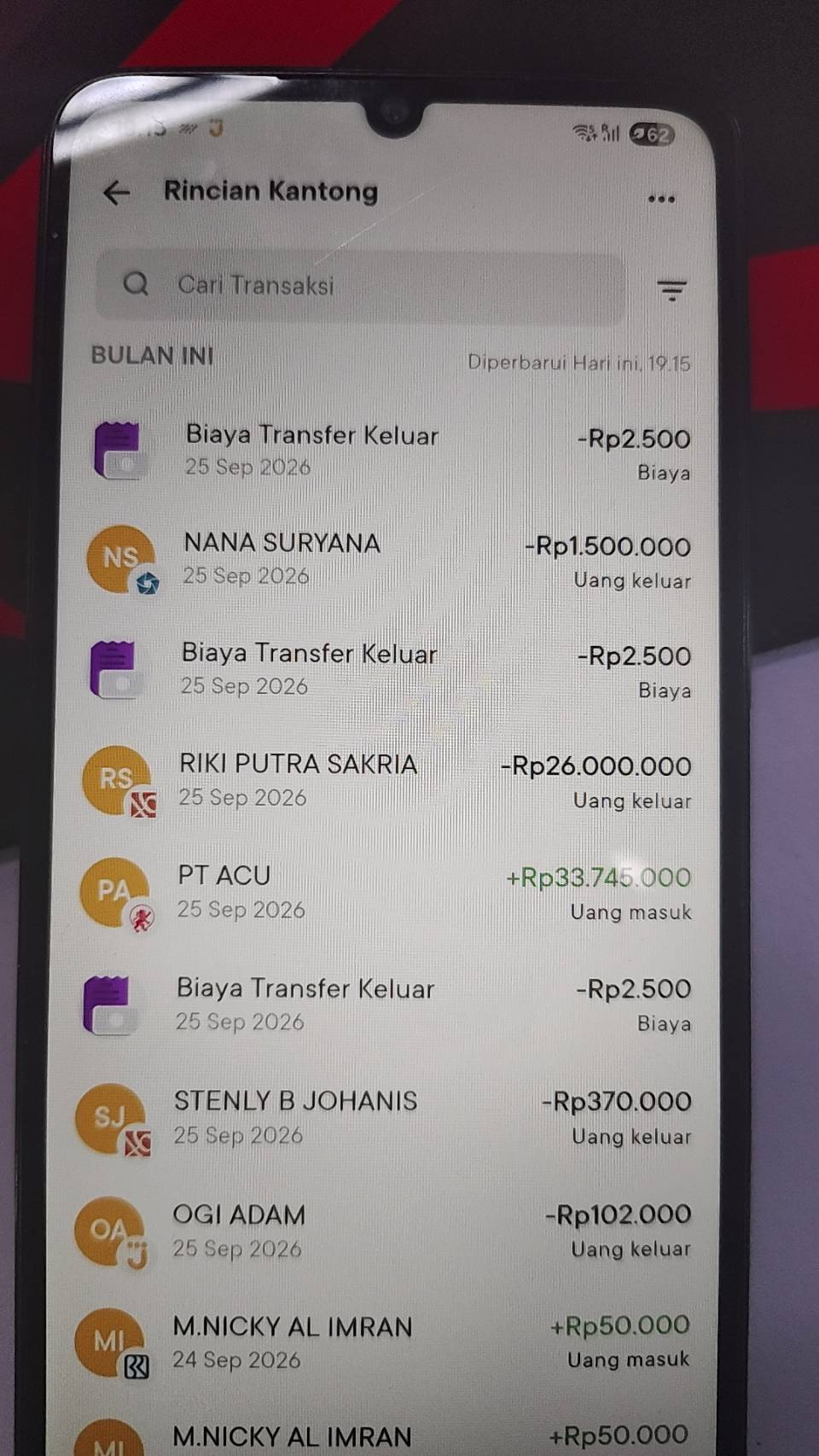Open the transaction filter icon
The height and width of the screenshot is (1456, 819).
672,290
